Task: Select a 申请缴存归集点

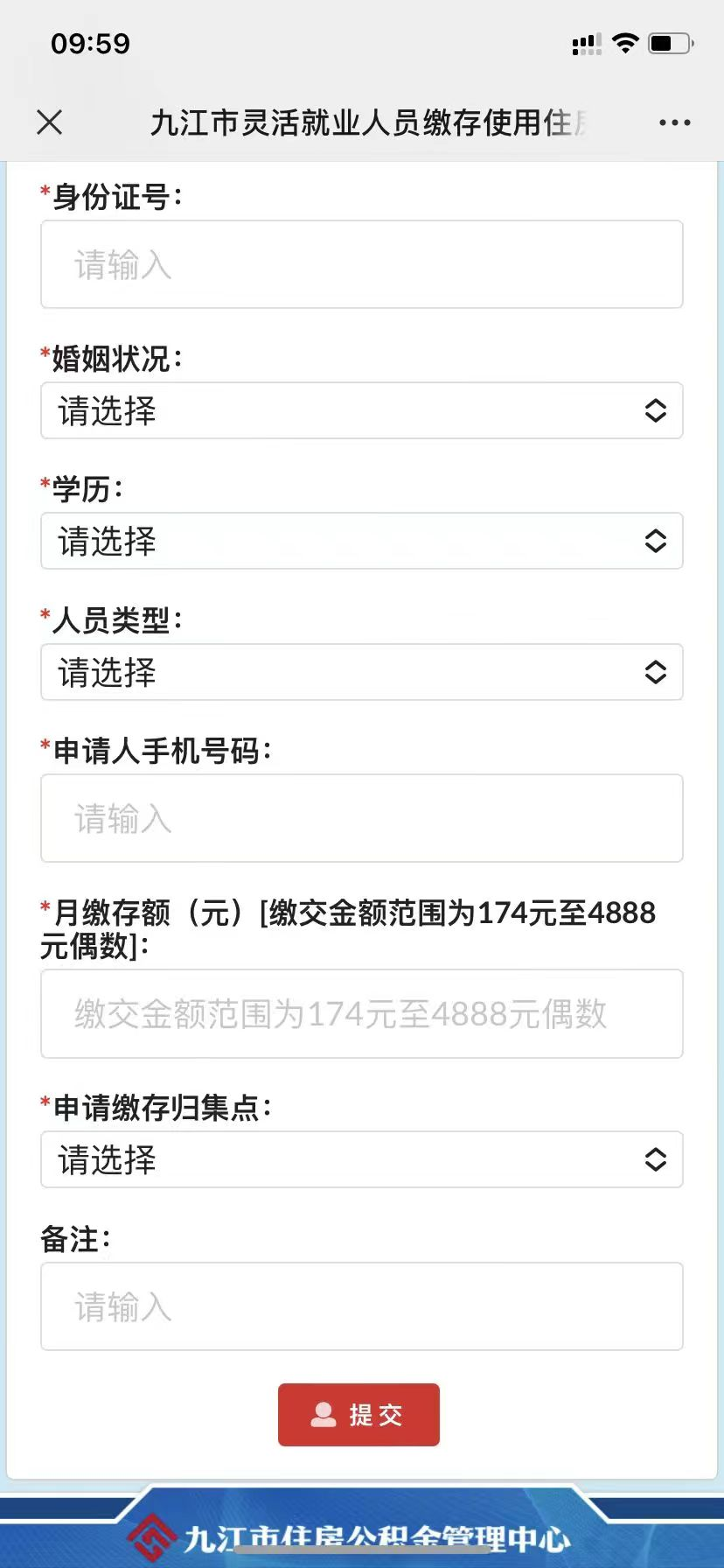Action: (361, 1159)
